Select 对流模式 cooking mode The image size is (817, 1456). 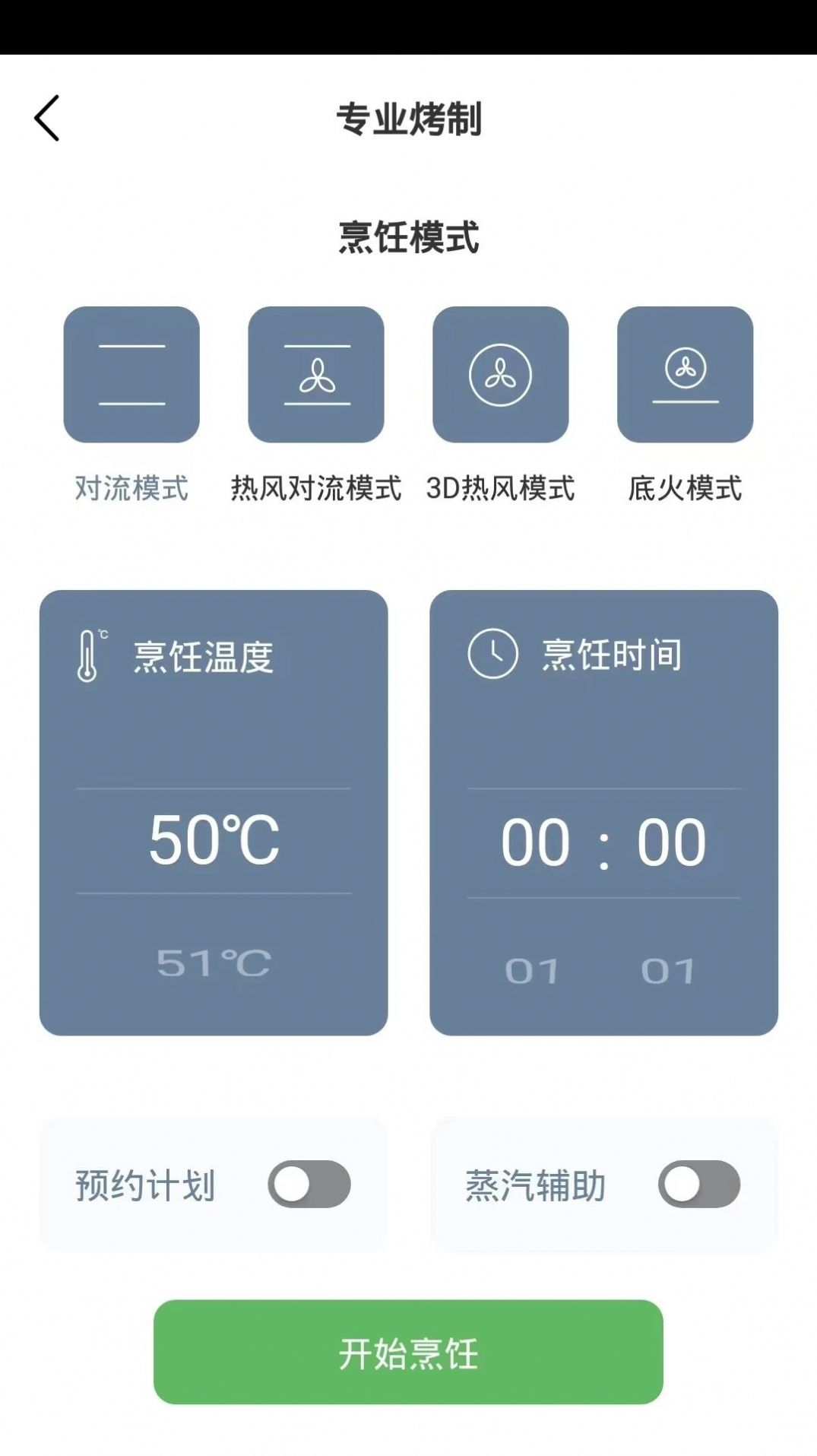point(131,375)
